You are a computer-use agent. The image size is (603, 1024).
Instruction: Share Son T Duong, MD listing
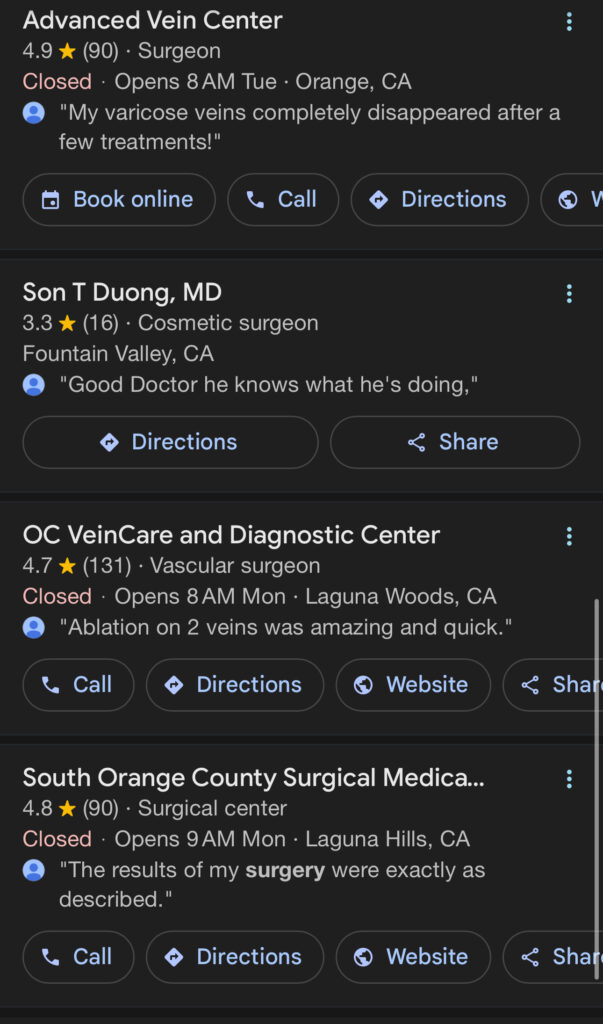click(455, 442)
